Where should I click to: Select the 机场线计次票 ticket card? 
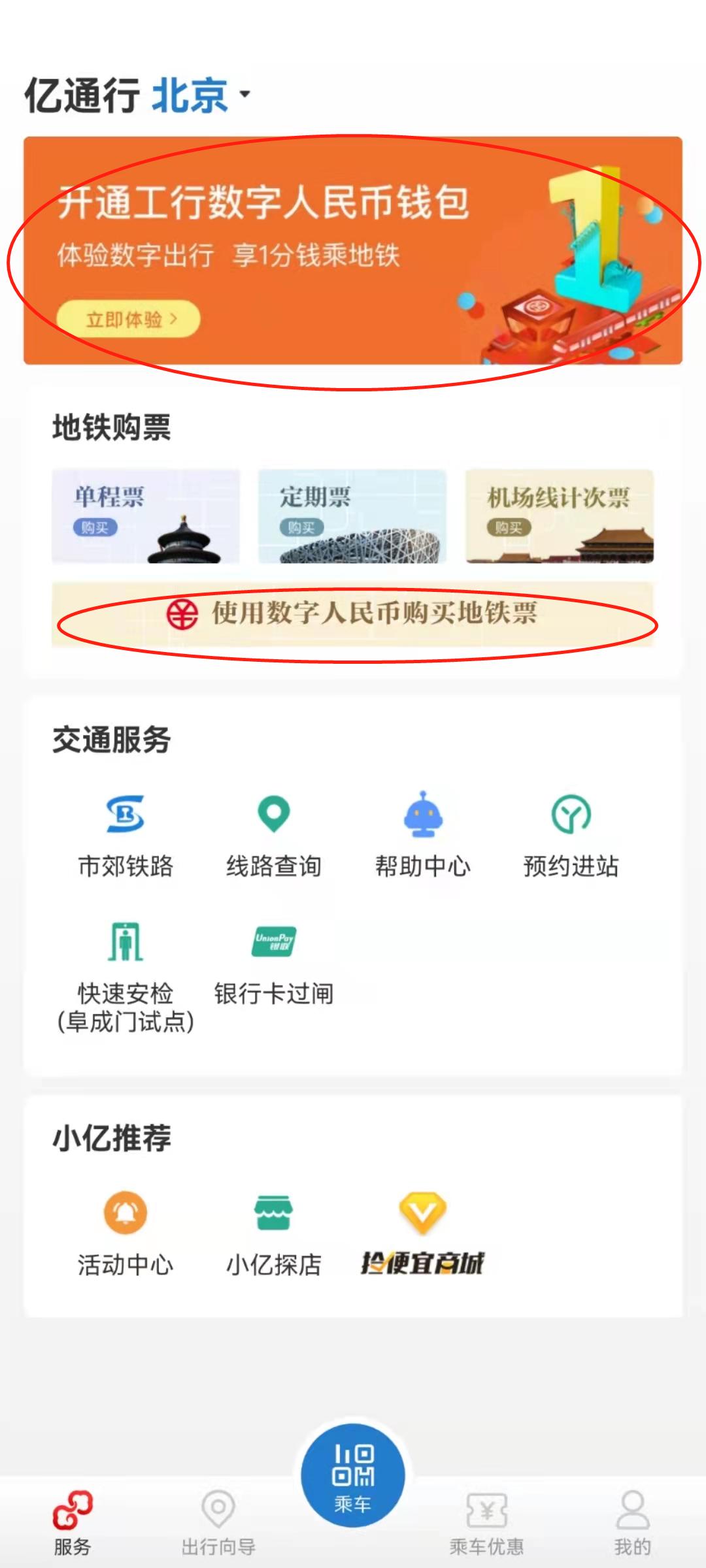[559, 516]
